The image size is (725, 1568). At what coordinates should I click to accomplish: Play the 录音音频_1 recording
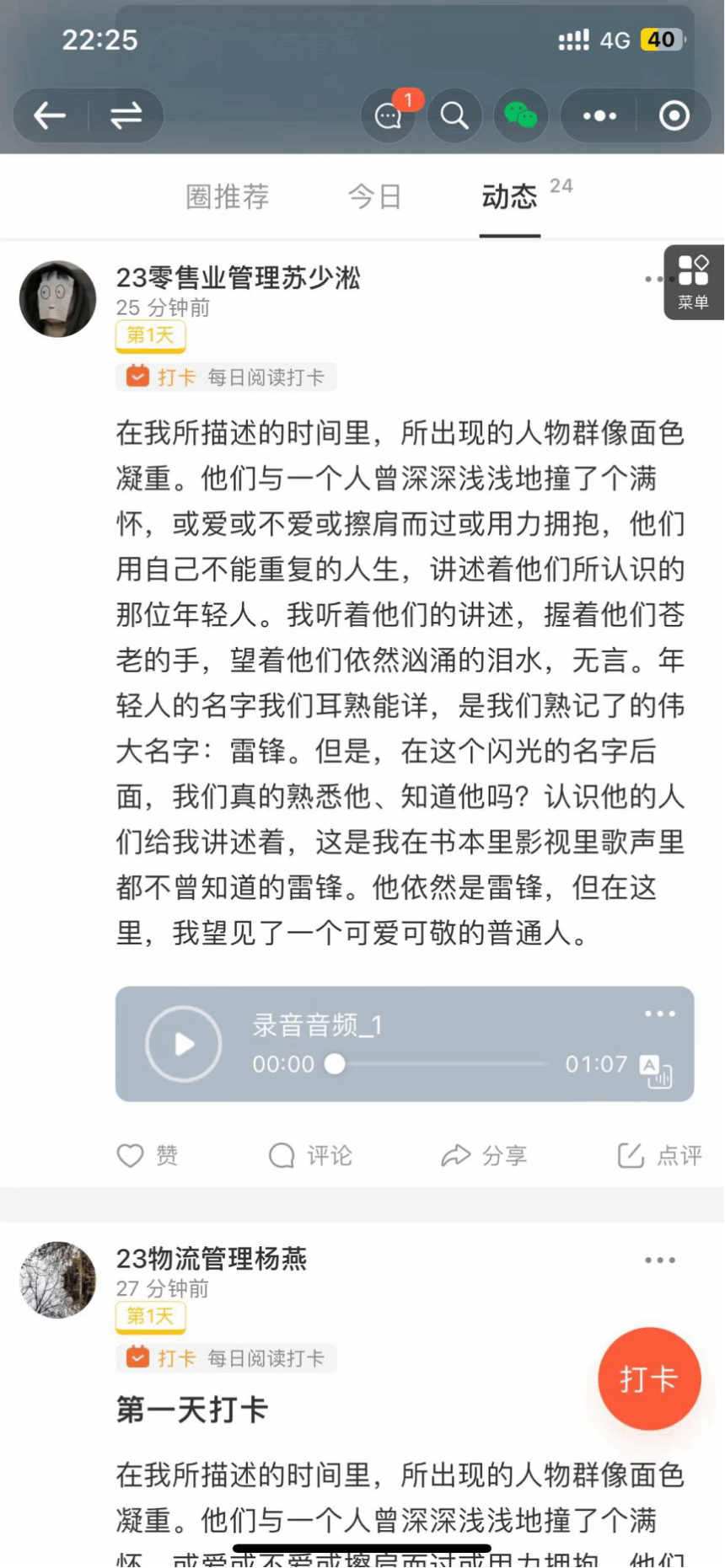click(x=184, y=1044)
